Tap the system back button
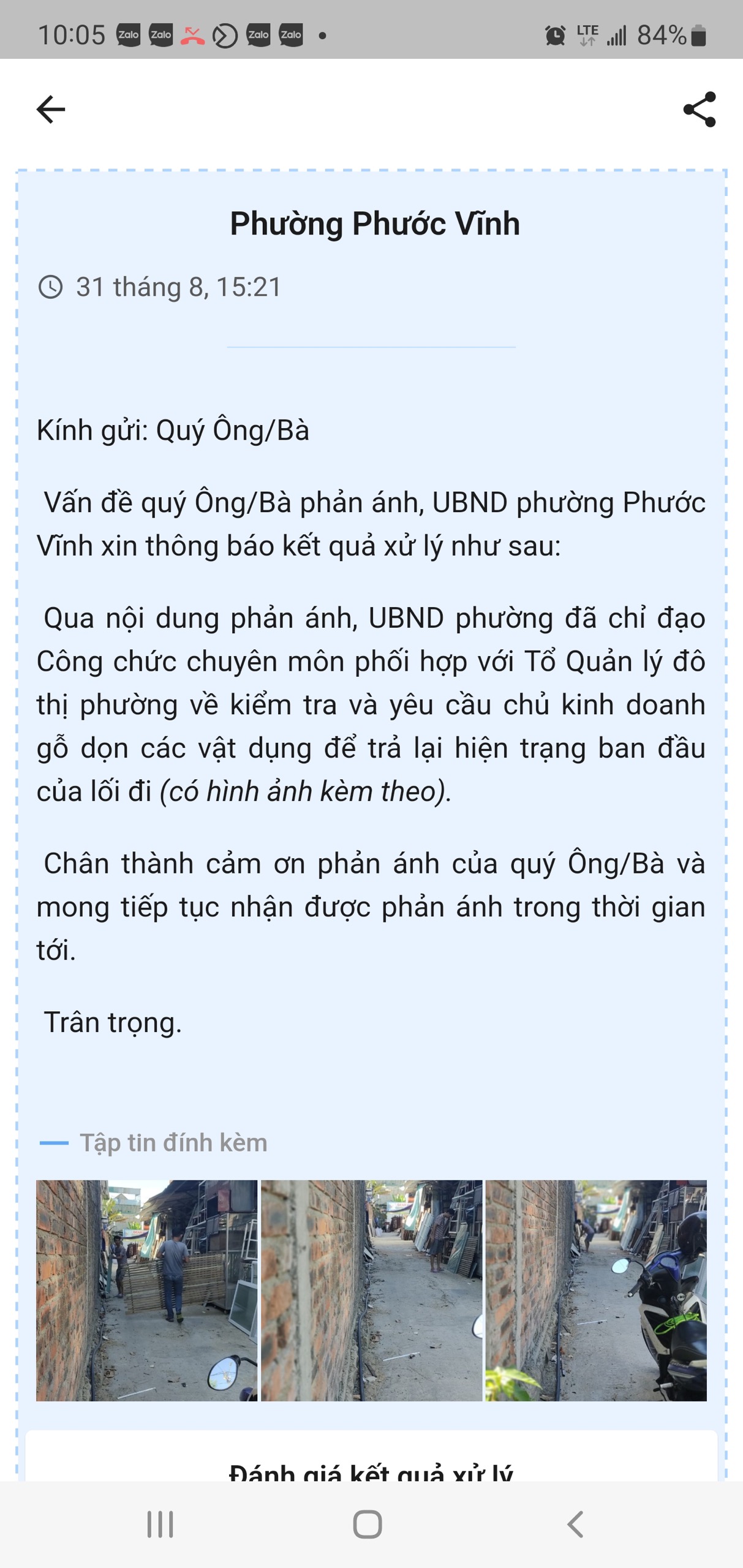Image resolution: width=743 pixels, height=1568 pixels. [575, 1525]
